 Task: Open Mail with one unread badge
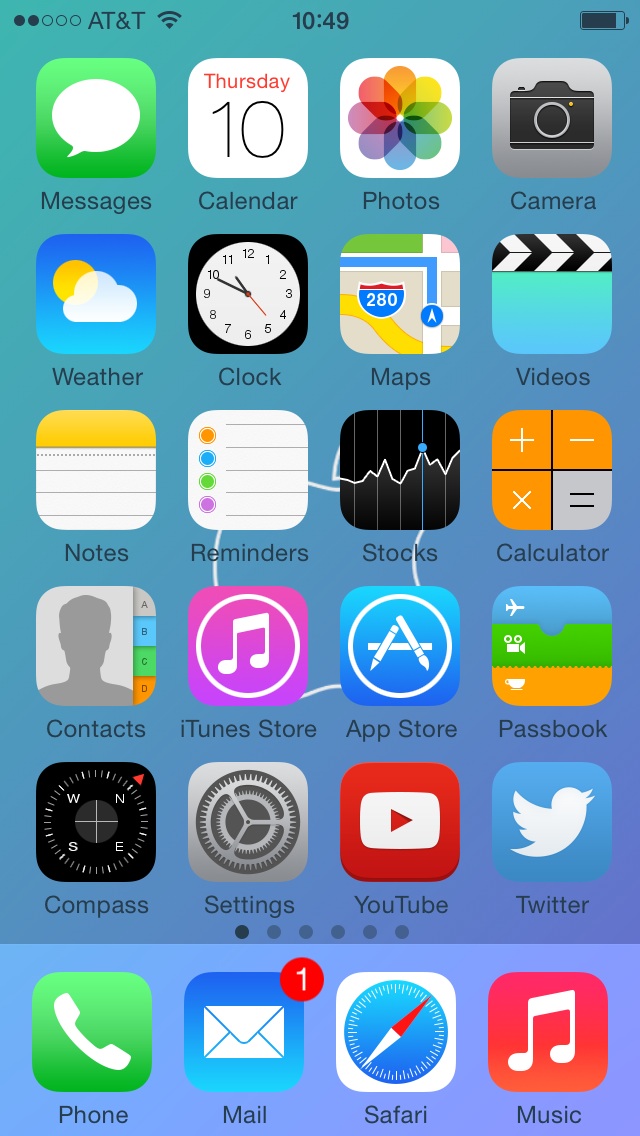244,1032
